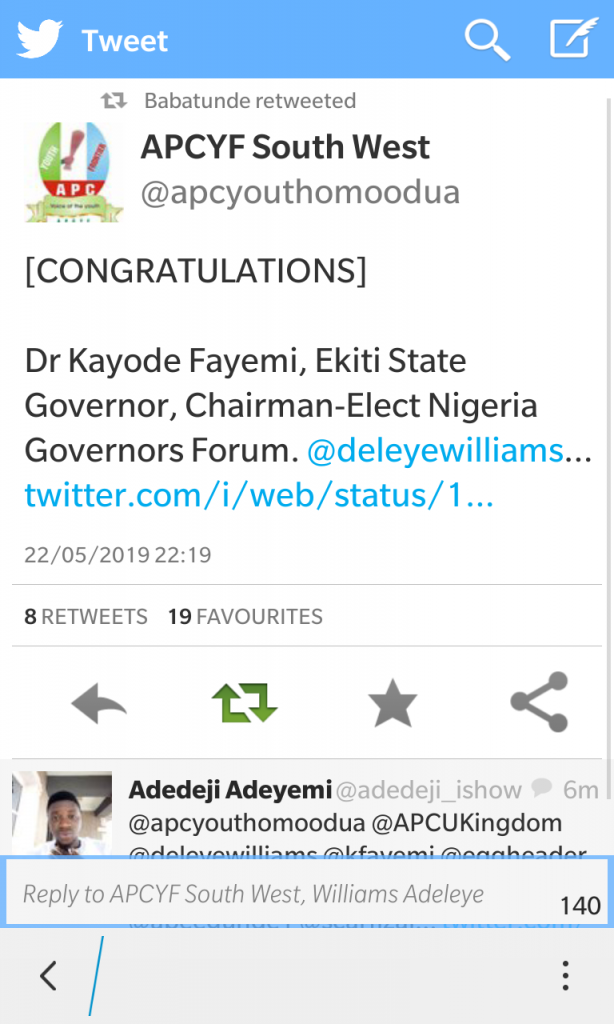Viewport: 614px width, 1024px height.
Task: Open the search icon in header
Action: pos(487,40)
